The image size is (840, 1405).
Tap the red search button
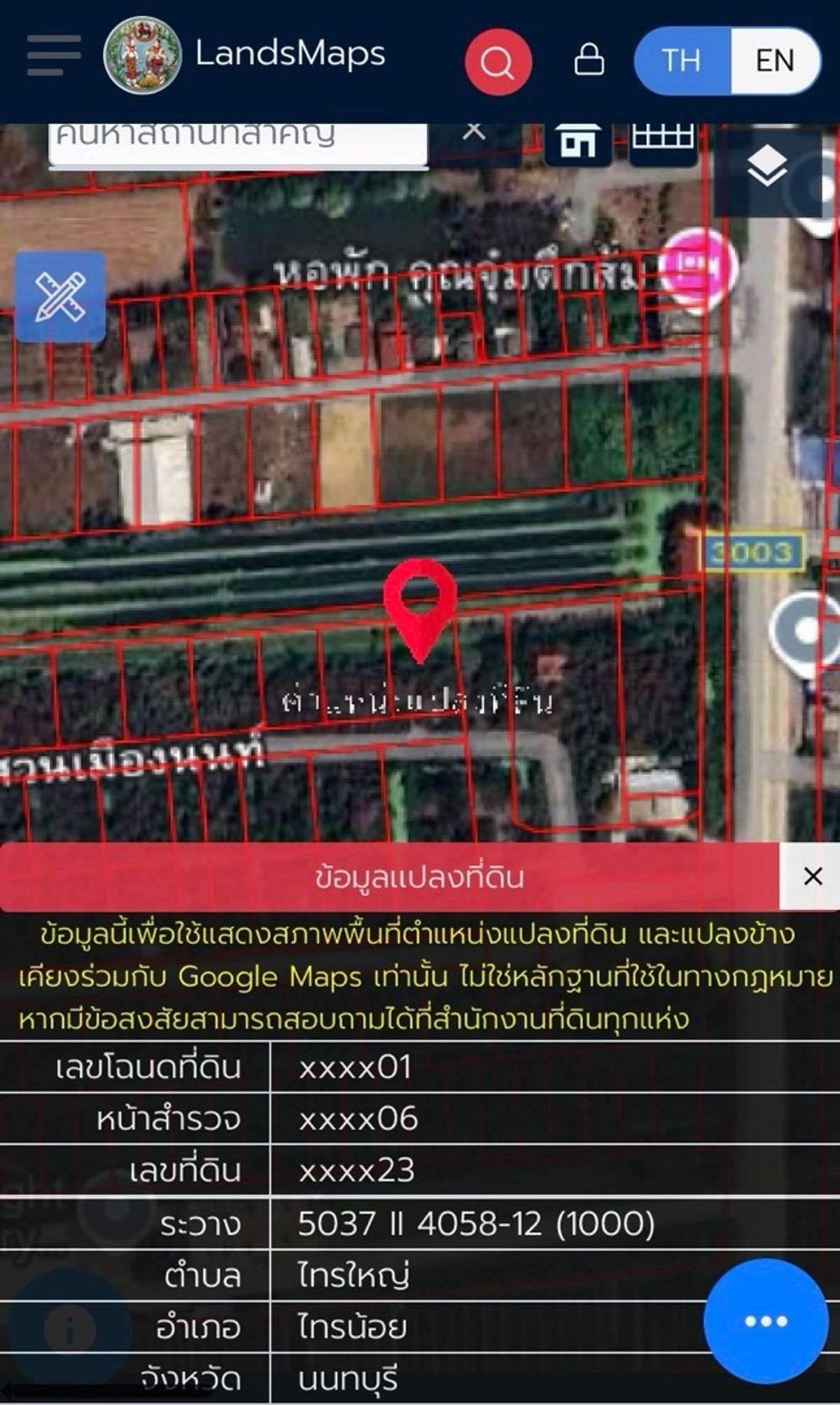[498, 62]
